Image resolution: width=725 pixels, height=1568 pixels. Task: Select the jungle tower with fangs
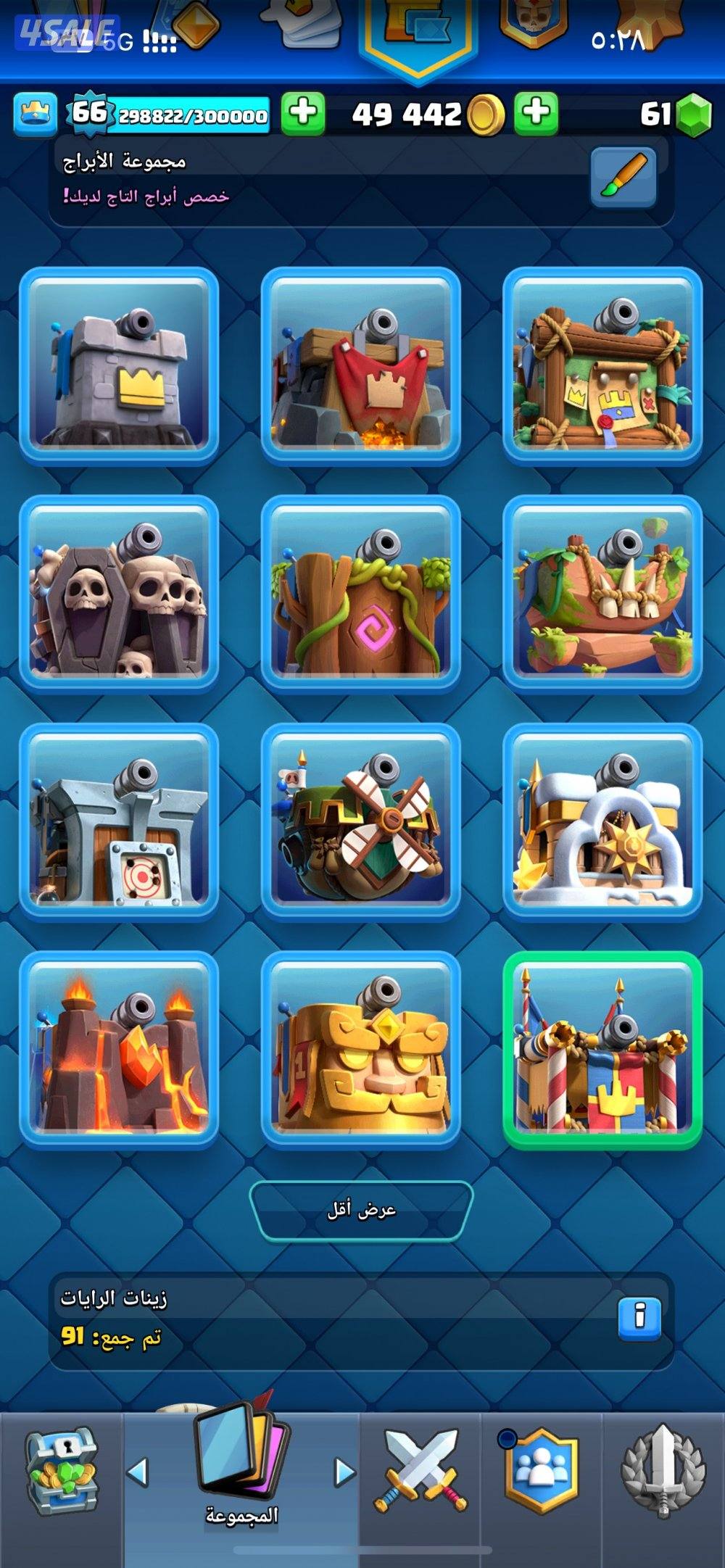(602, 594)
